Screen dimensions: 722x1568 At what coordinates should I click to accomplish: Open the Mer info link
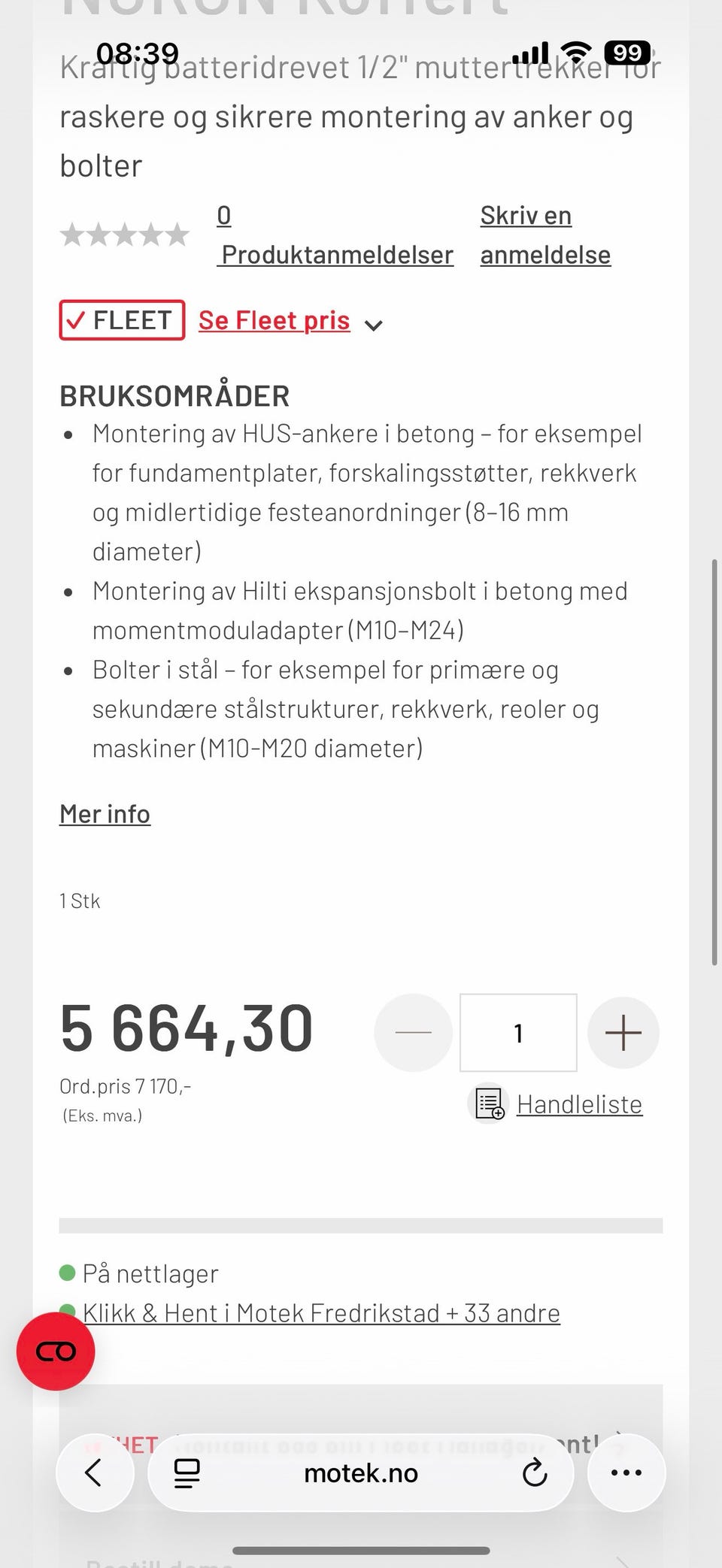tap(105, 814)
